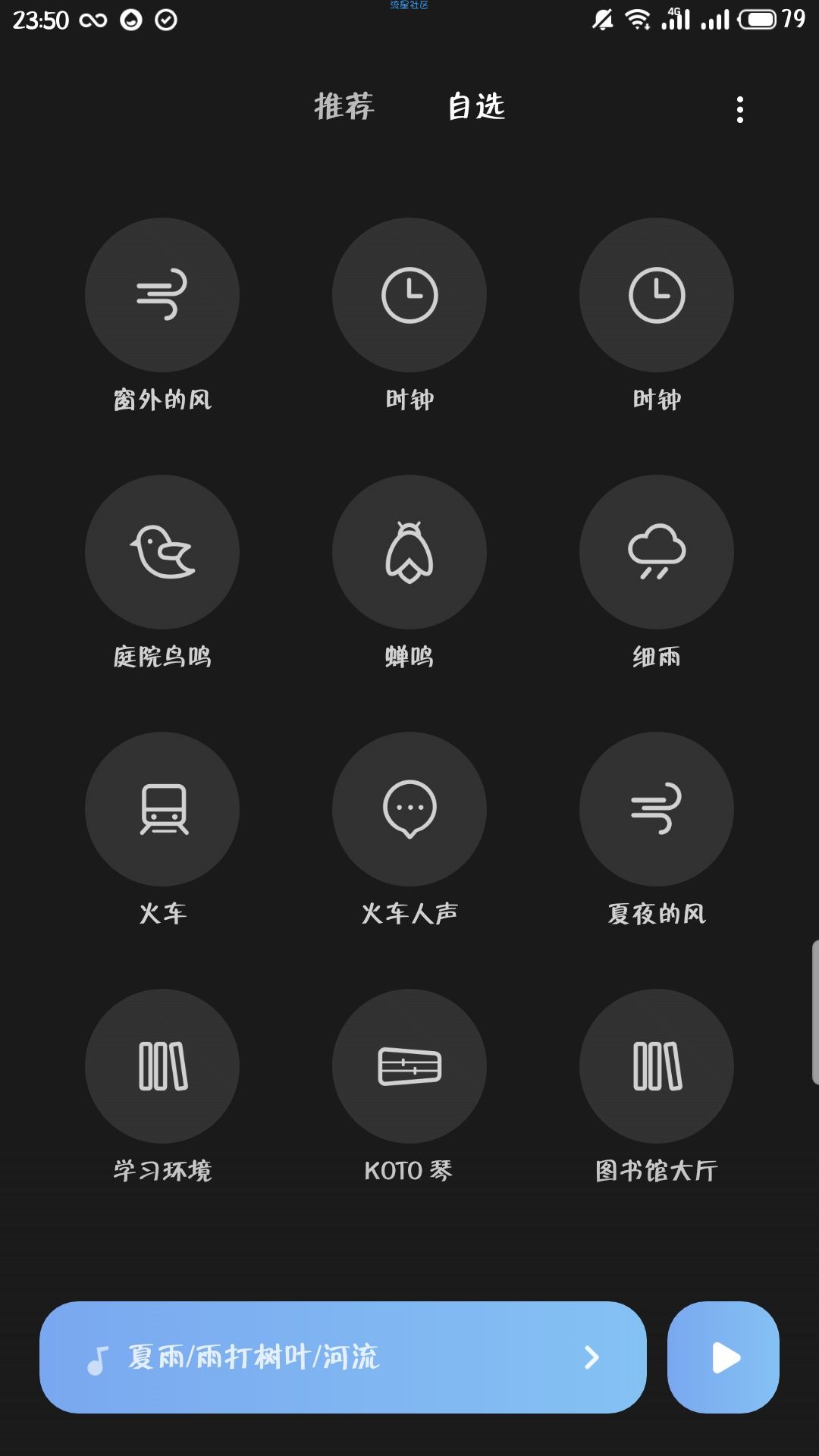Tap the 火车 train sound
Viewport: 819px width, 1456px height.
point(162,809)
